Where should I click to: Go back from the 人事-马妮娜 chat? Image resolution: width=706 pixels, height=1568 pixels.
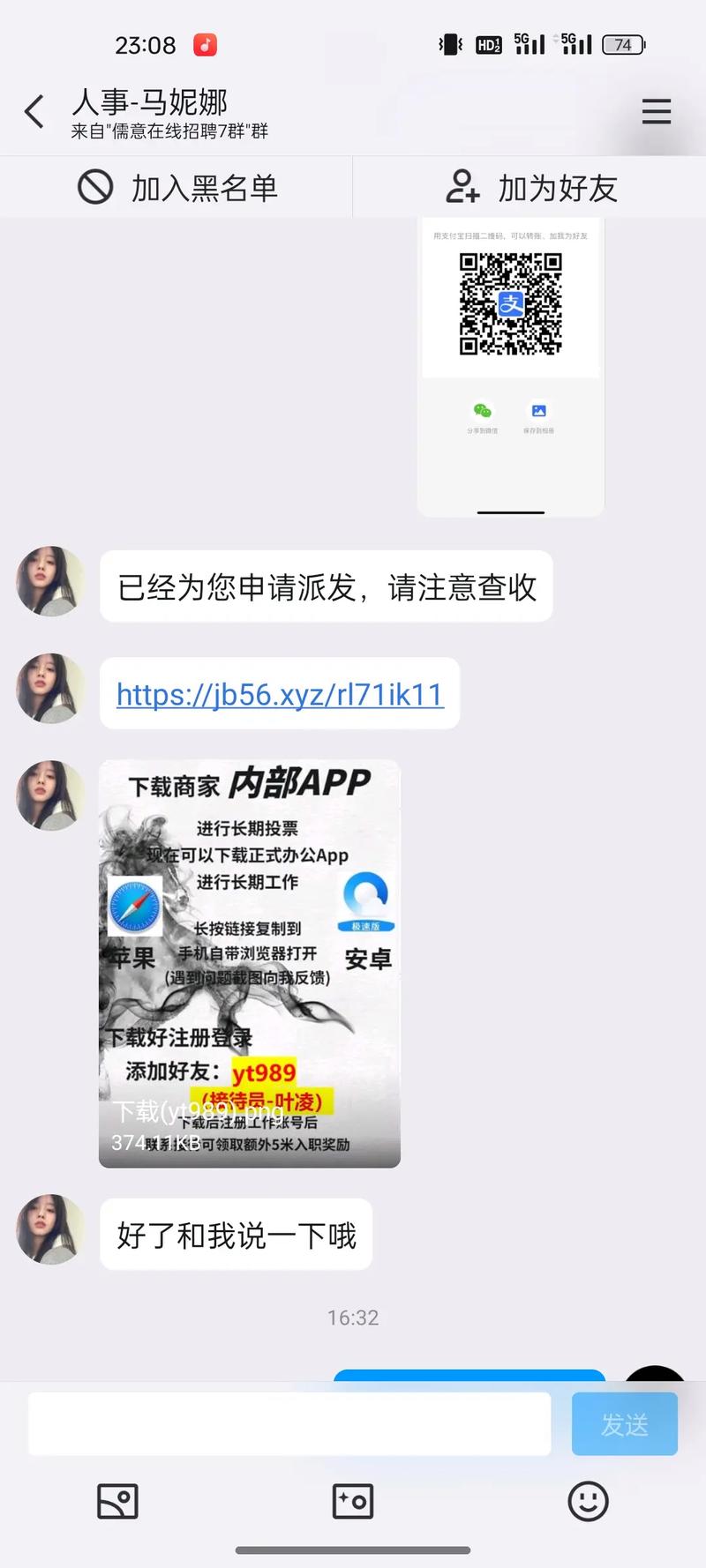(34, 112)
